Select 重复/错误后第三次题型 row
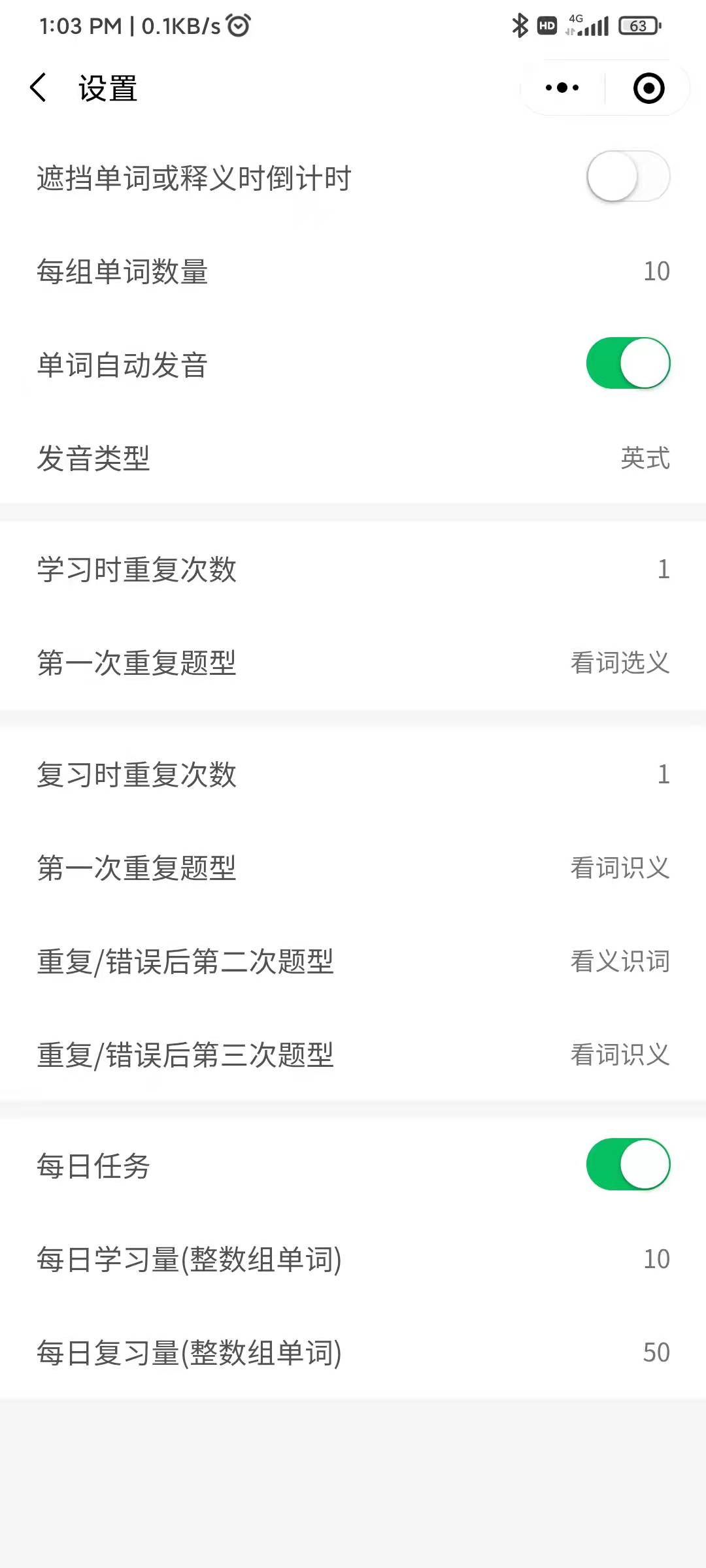The image size is (706, 1568). [x=353, y=1054]
